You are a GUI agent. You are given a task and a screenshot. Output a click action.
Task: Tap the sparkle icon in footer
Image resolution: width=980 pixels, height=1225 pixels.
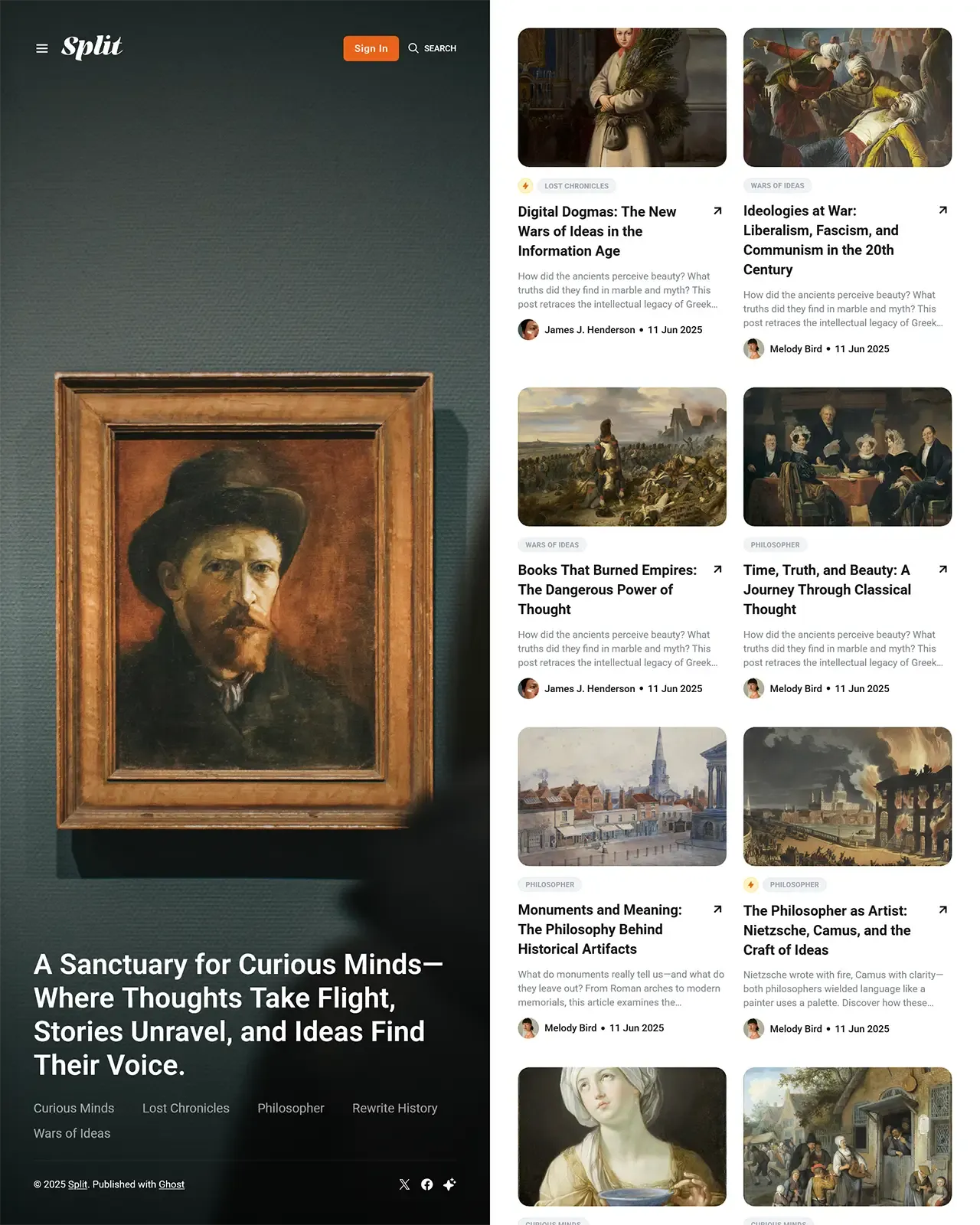[449, 1184]
